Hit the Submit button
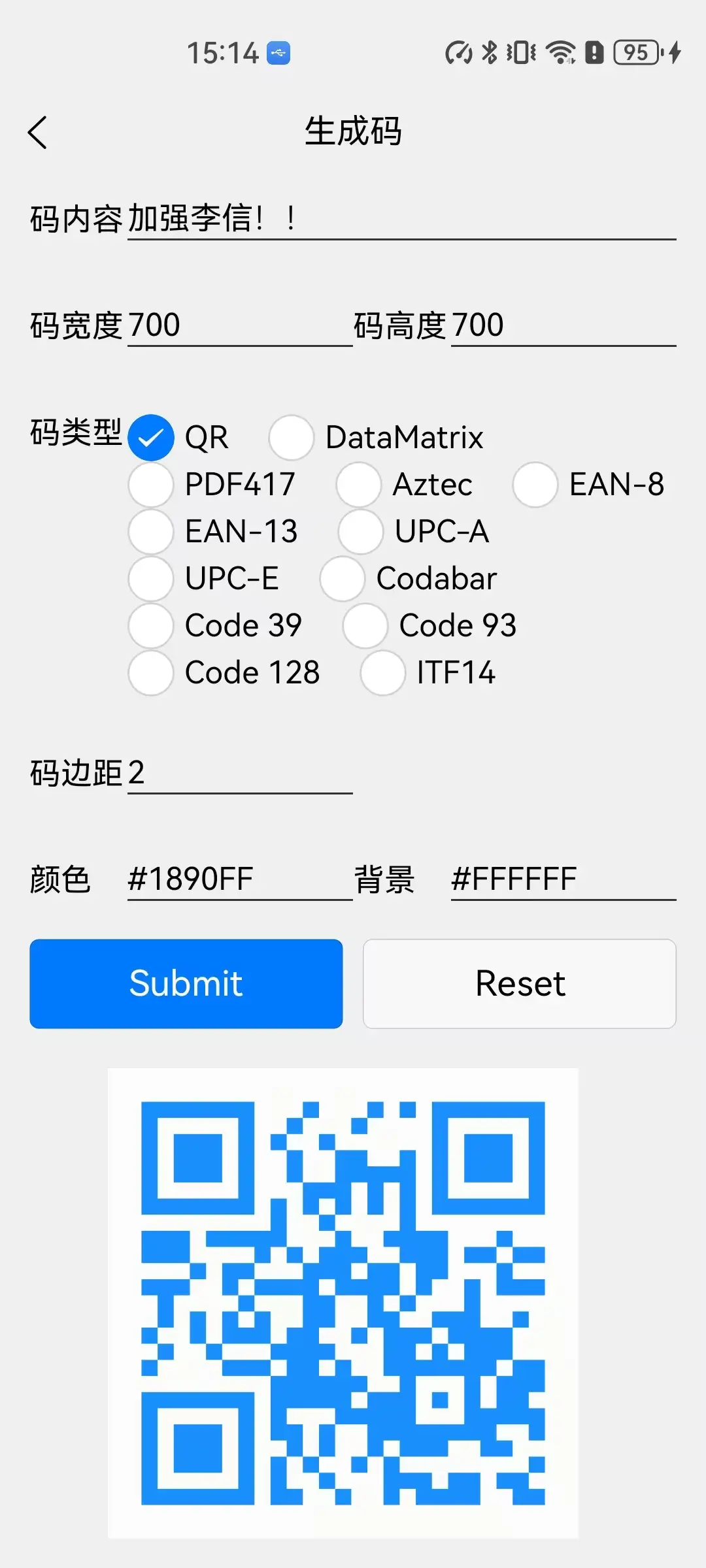 pyautogui.click(x=186, y=984)
